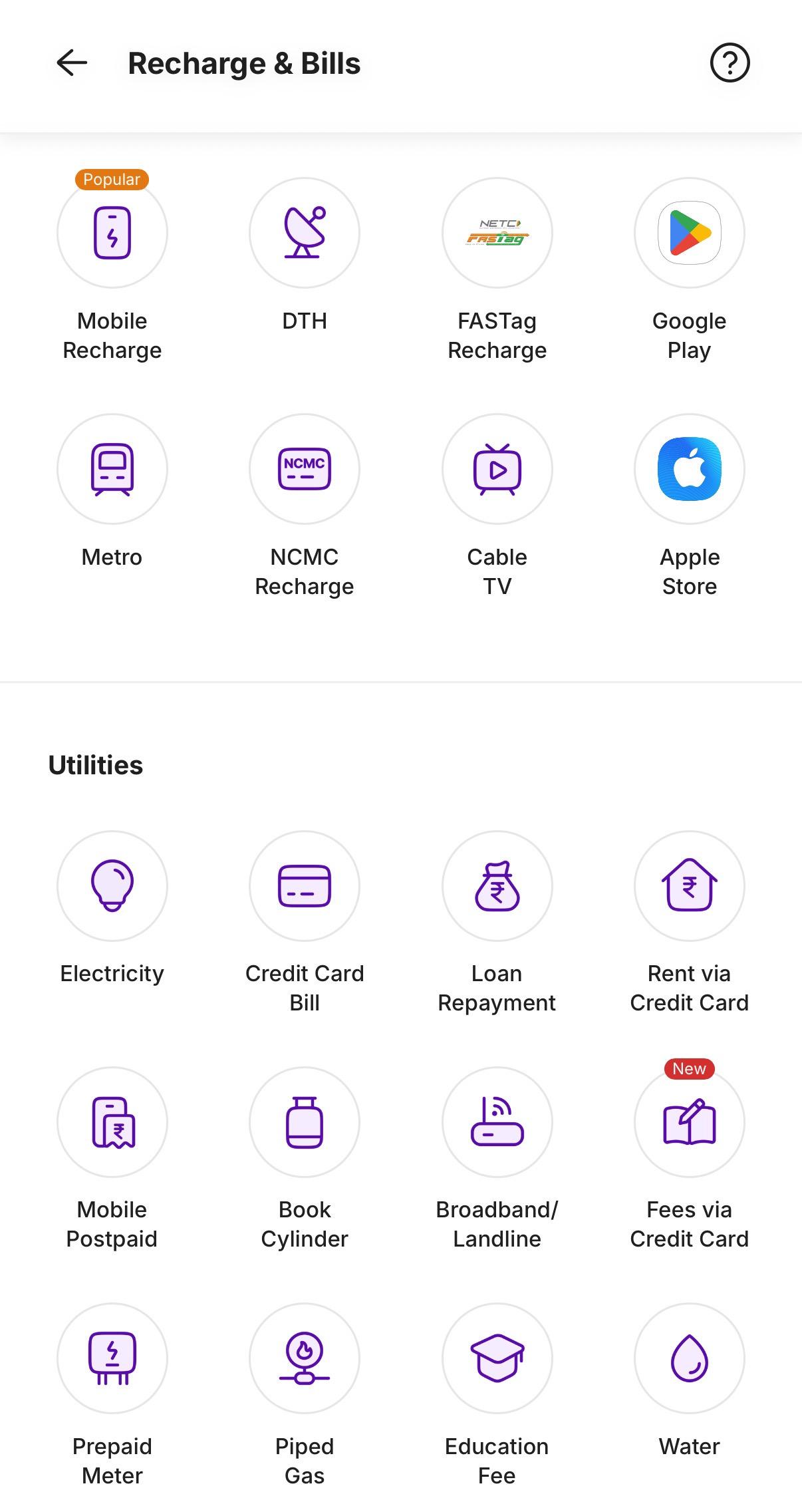Select Loan Repayment
802x1512 pixels.
[x=497, y=885]
